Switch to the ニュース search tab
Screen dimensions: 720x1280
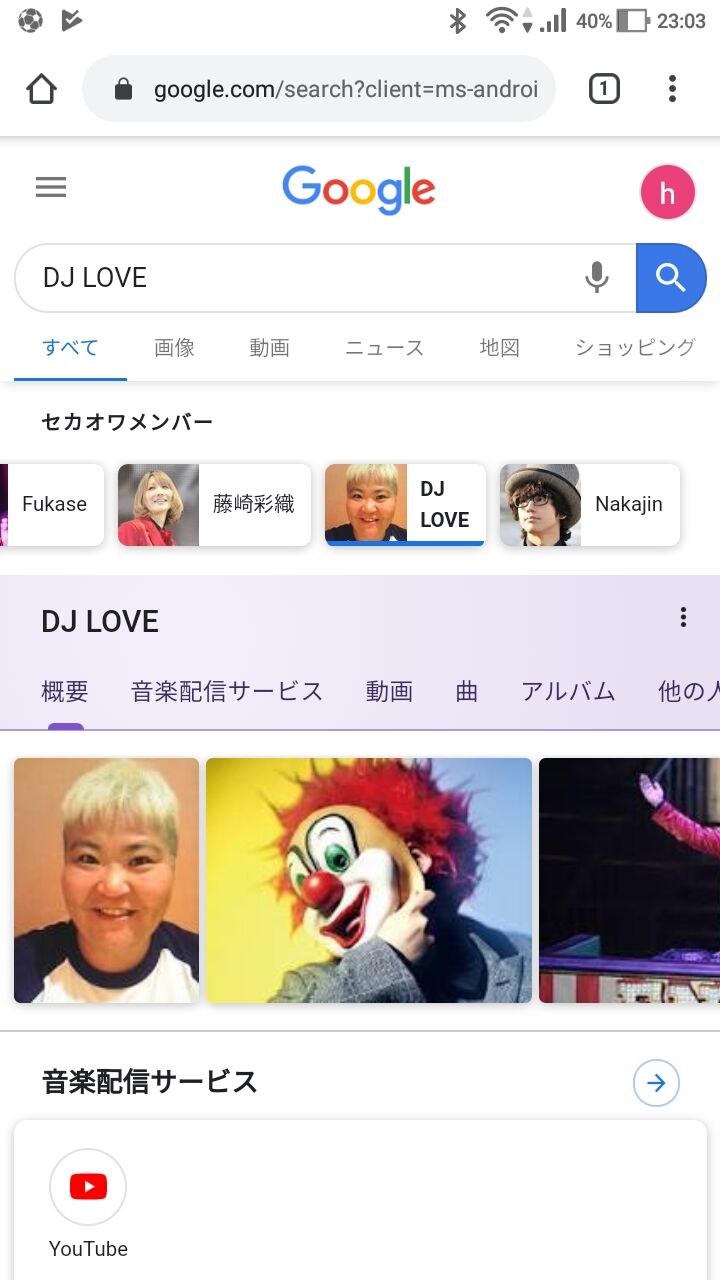[383, 347]
